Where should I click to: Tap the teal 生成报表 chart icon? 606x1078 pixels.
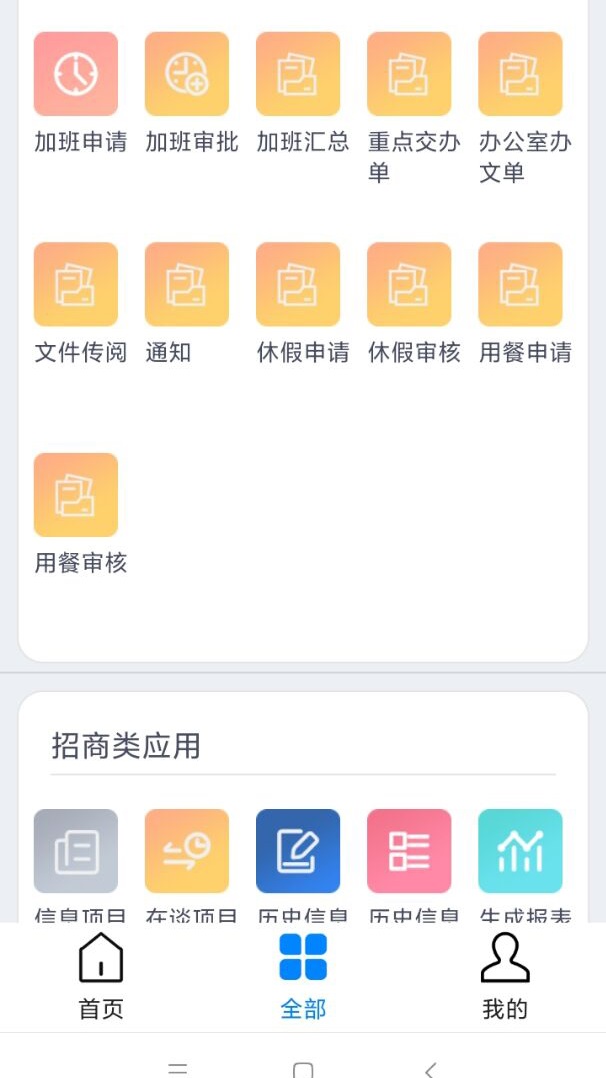tap(521, 851)
